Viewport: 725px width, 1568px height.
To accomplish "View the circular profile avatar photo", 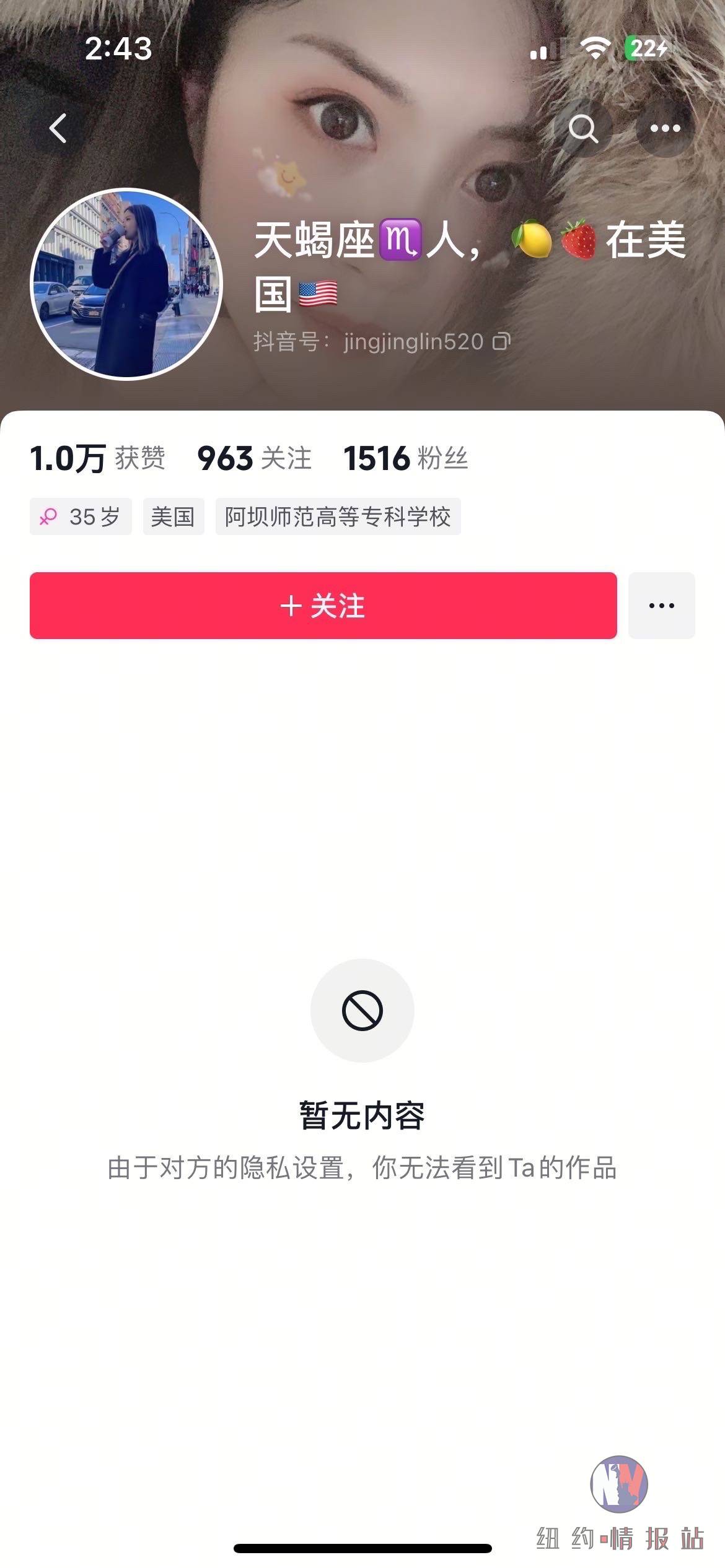I will pyautogui.click(x=126, y=284).
